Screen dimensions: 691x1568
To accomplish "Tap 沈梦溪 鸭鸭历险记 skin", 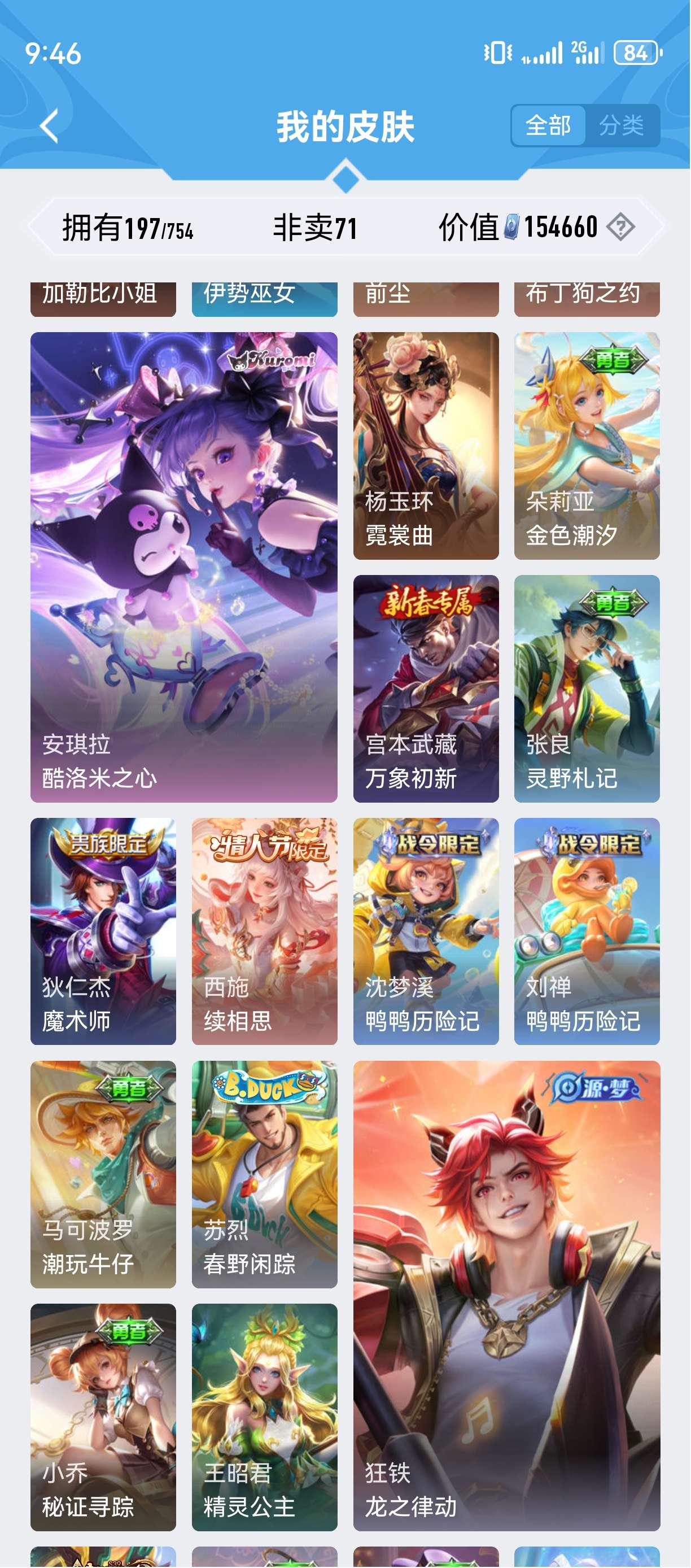I will 426,931.
